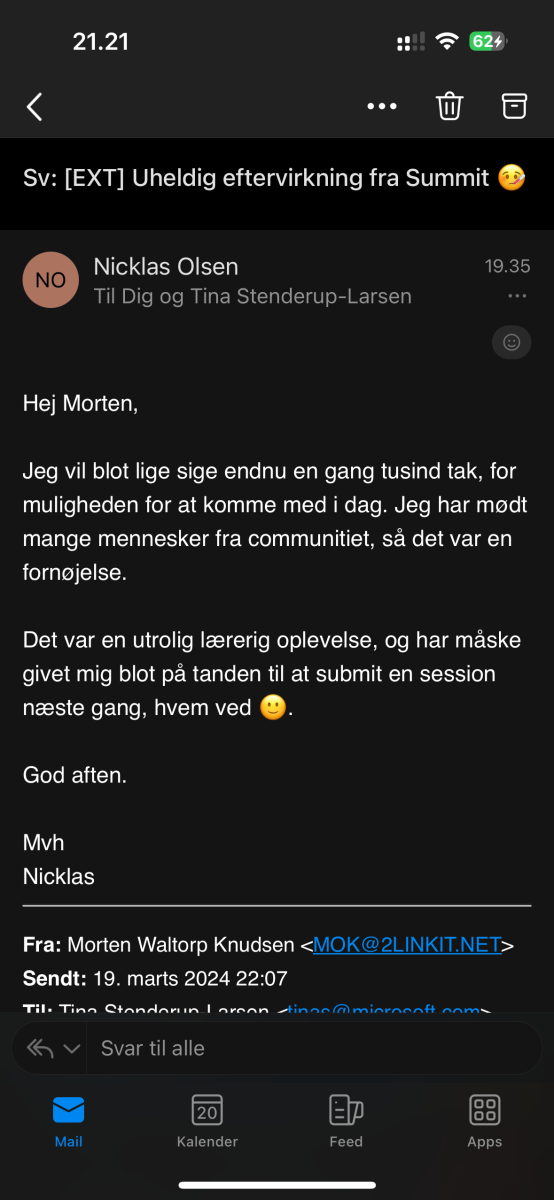Add an emoji reaction to the message

(x=511, y=342)
